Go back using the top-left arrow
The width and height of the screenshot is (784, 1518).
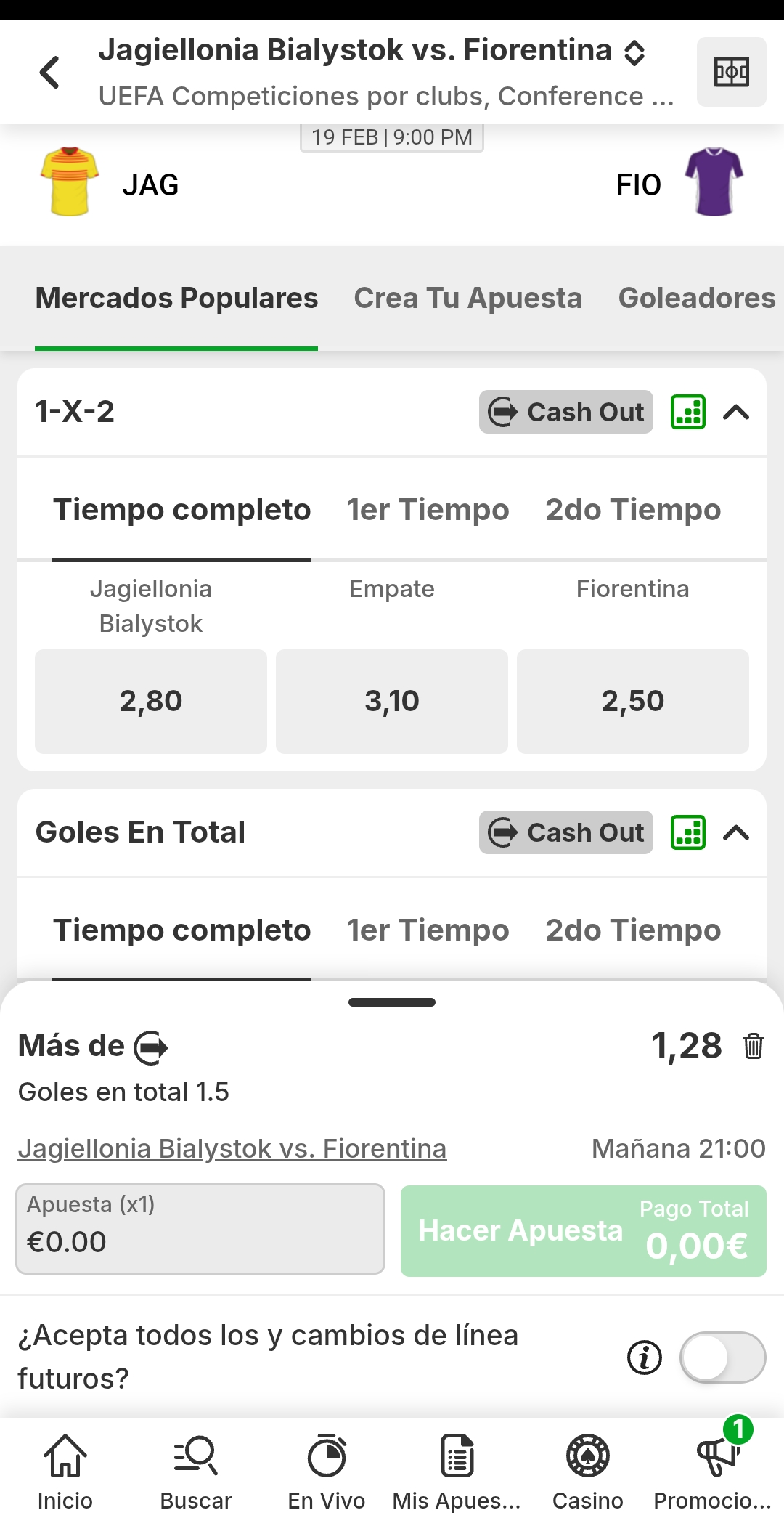(x=49, y=72)
